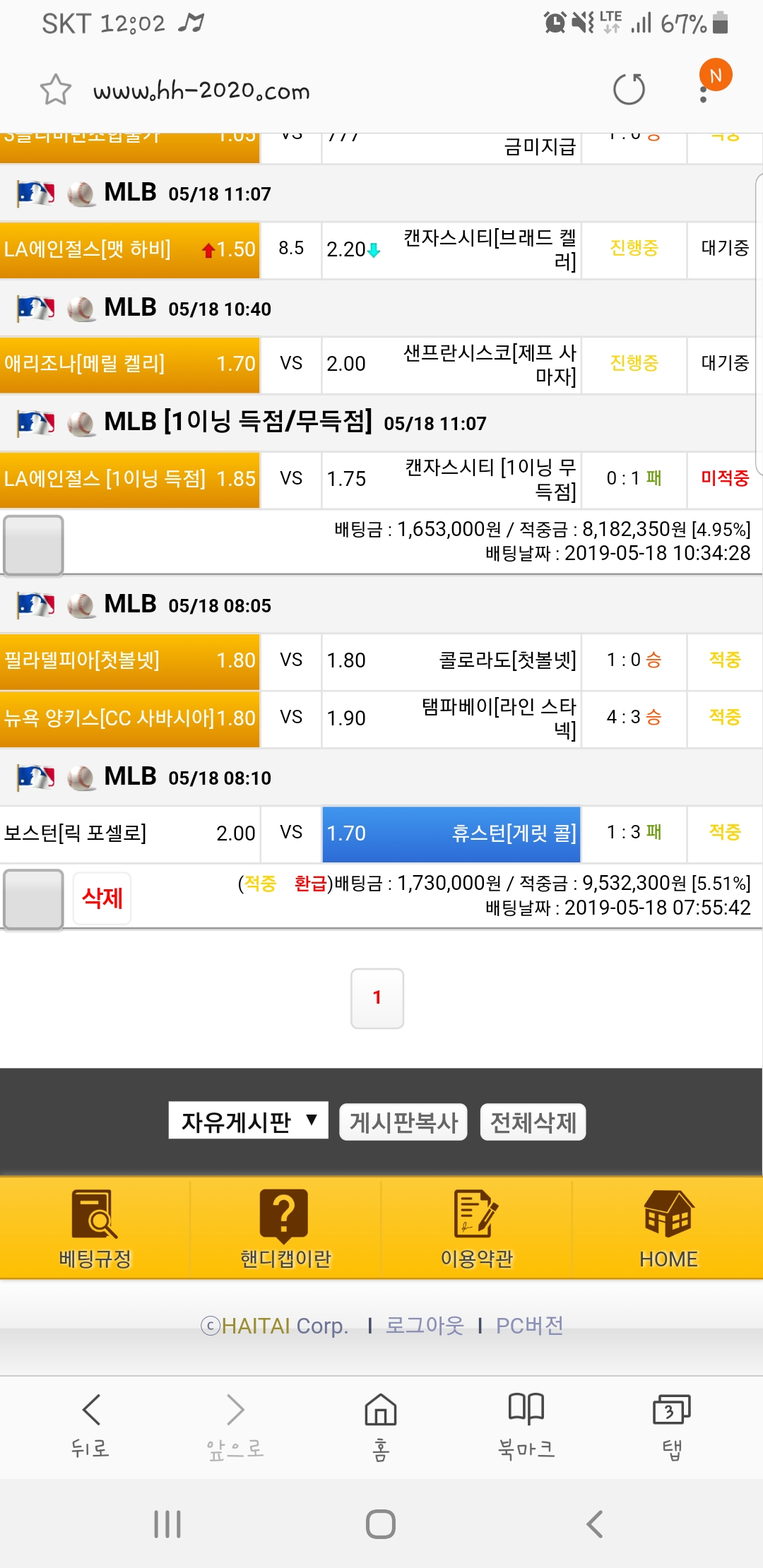763x1568 pixels.
Task: Switch to PC버전
Action: 529,1326
